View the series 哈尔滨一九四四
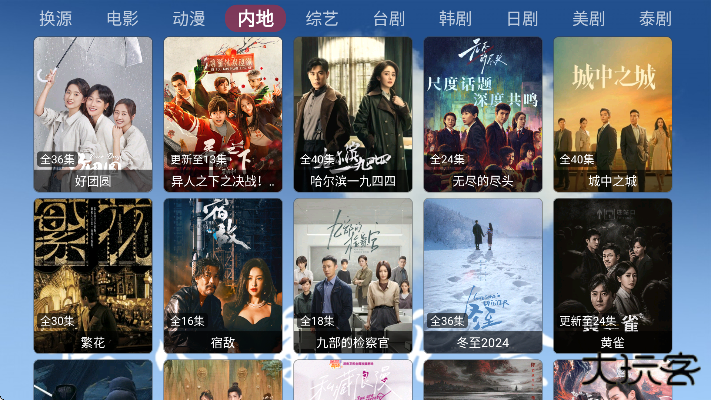Viewport: 711px width, 400px height. (353, 113)
